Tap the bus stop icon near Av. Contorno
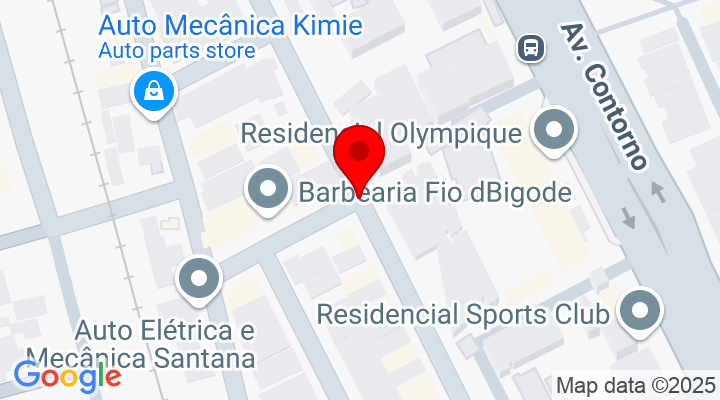The image size is (720, 400). click(x=530, y=46)
